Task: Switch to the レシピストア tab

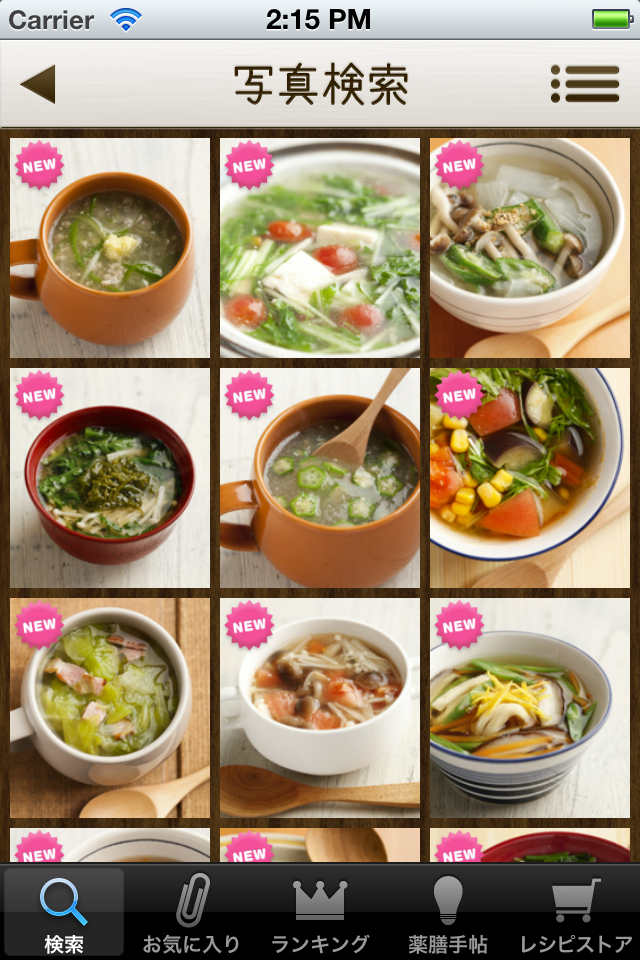Action: click(x=576, y=913)
